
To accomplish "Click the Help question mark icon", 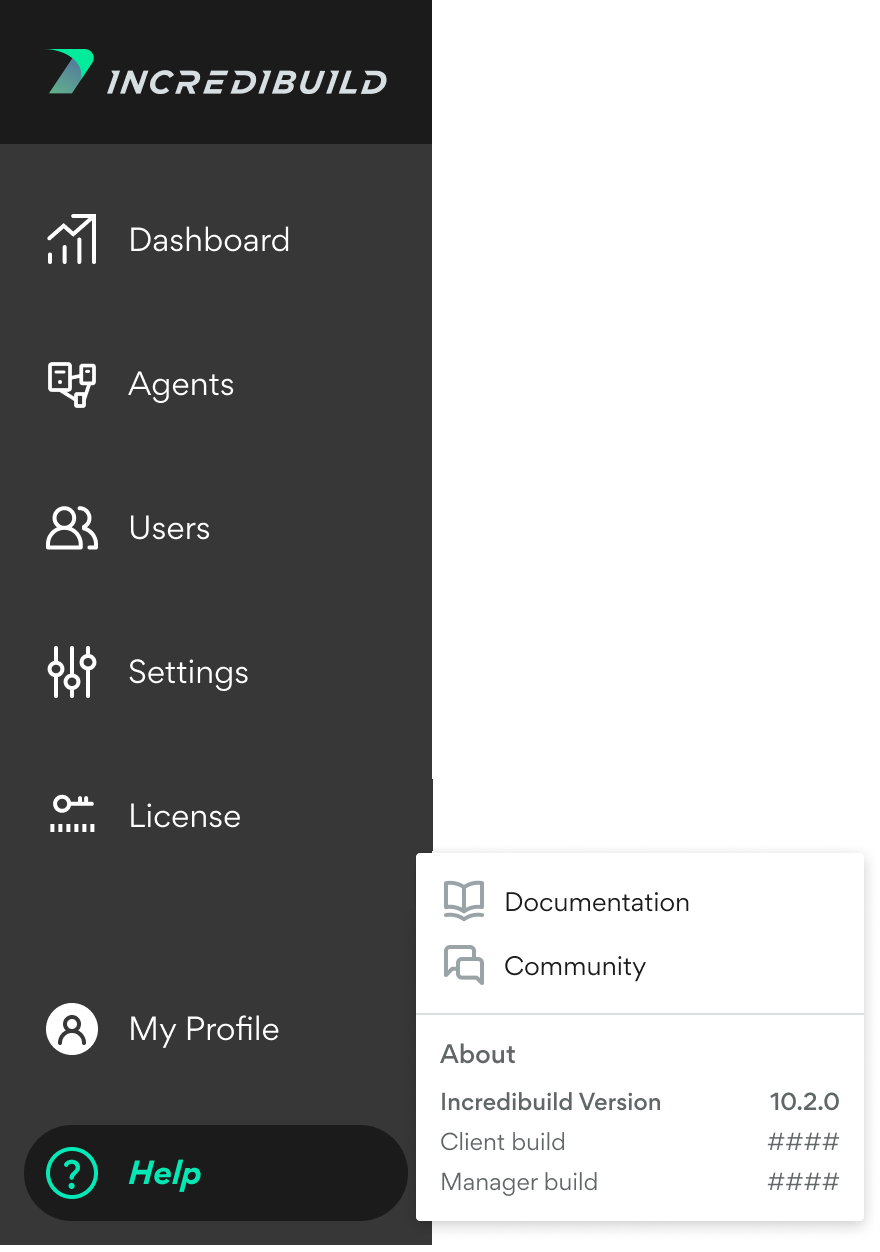I will click(x=69, y=1173).
